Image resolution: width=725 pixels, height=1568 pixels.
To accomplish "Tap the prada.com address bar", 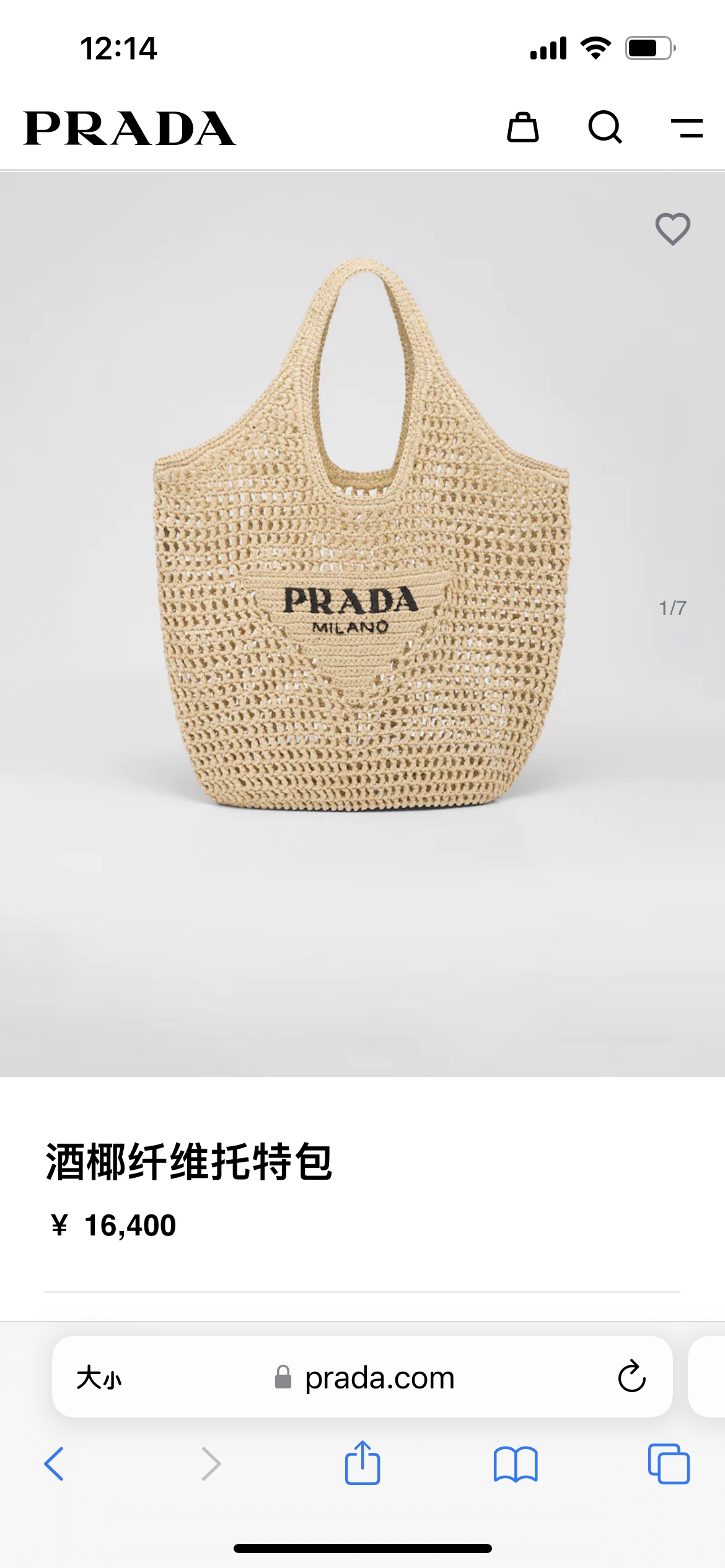I will [x=379, y=1378].
